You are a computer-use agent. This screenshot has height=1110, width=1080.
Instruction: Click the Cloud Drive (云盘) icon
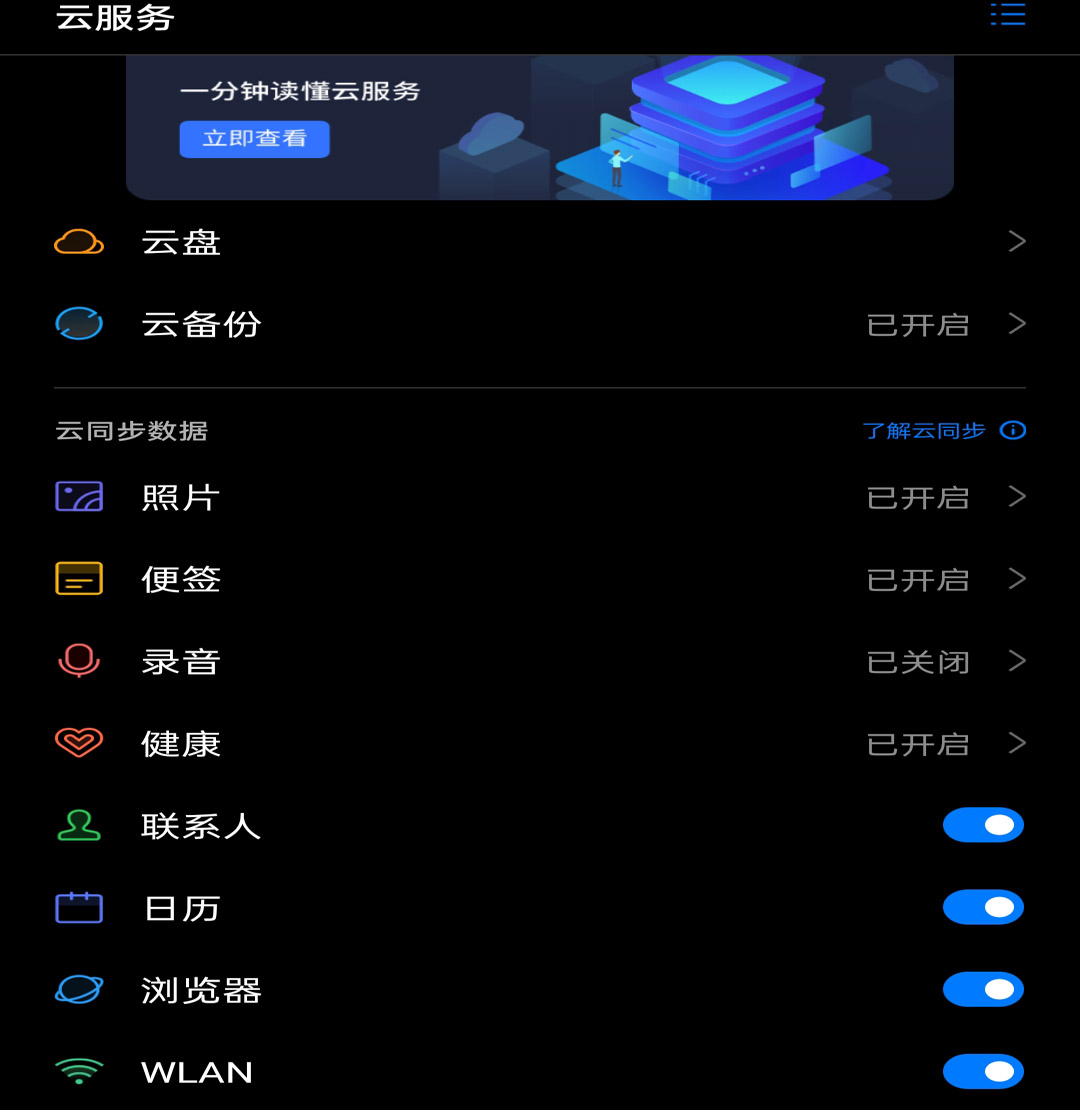[79, 241]
